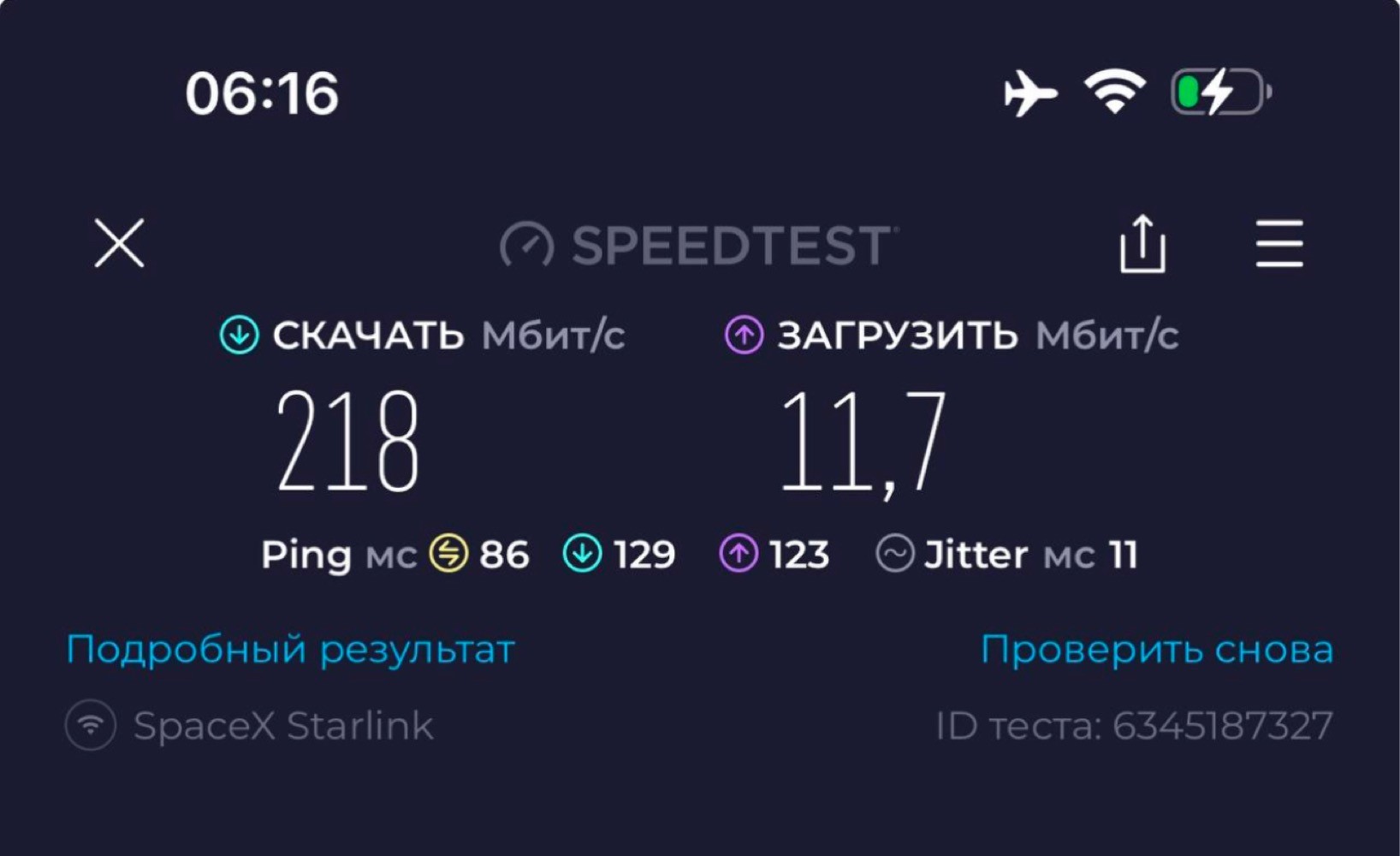Tap Проверить снова to retest
The image size is (1400, 856).
1156,650
